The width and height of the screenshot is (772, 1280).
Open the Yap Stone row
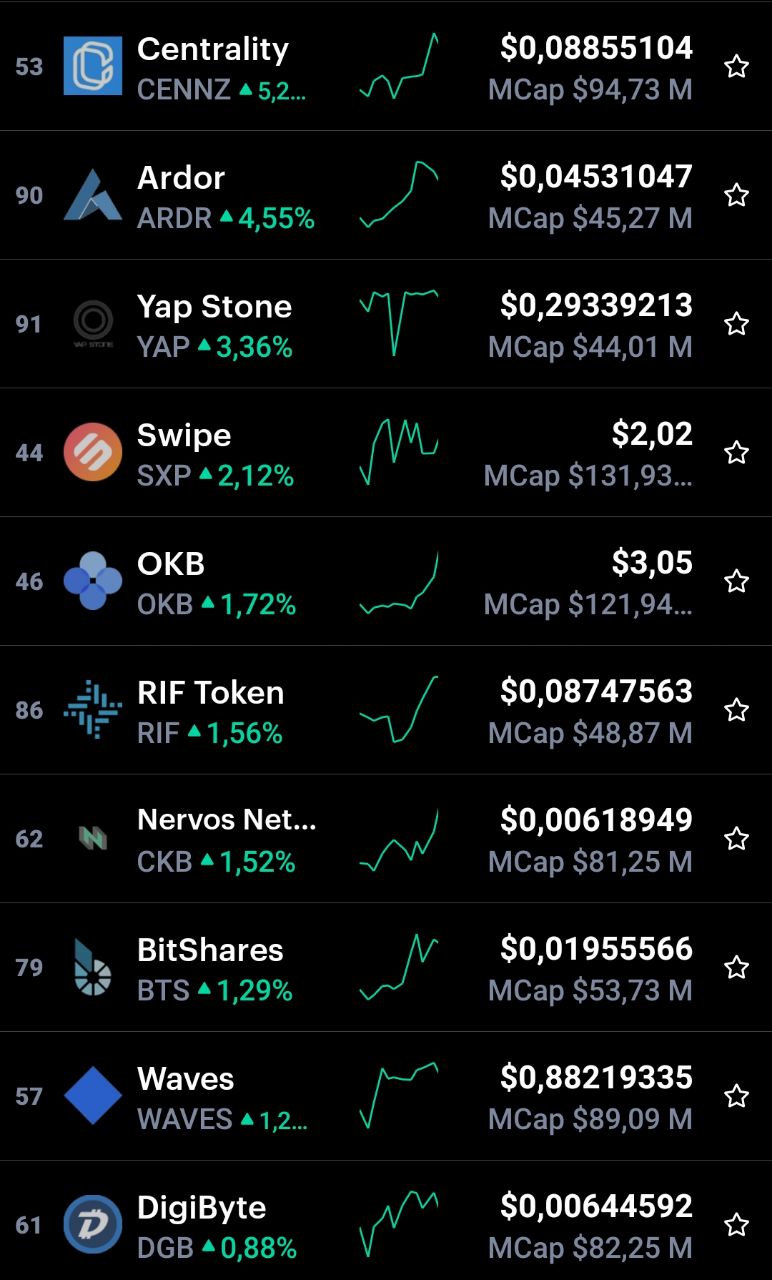pos(386,324)
